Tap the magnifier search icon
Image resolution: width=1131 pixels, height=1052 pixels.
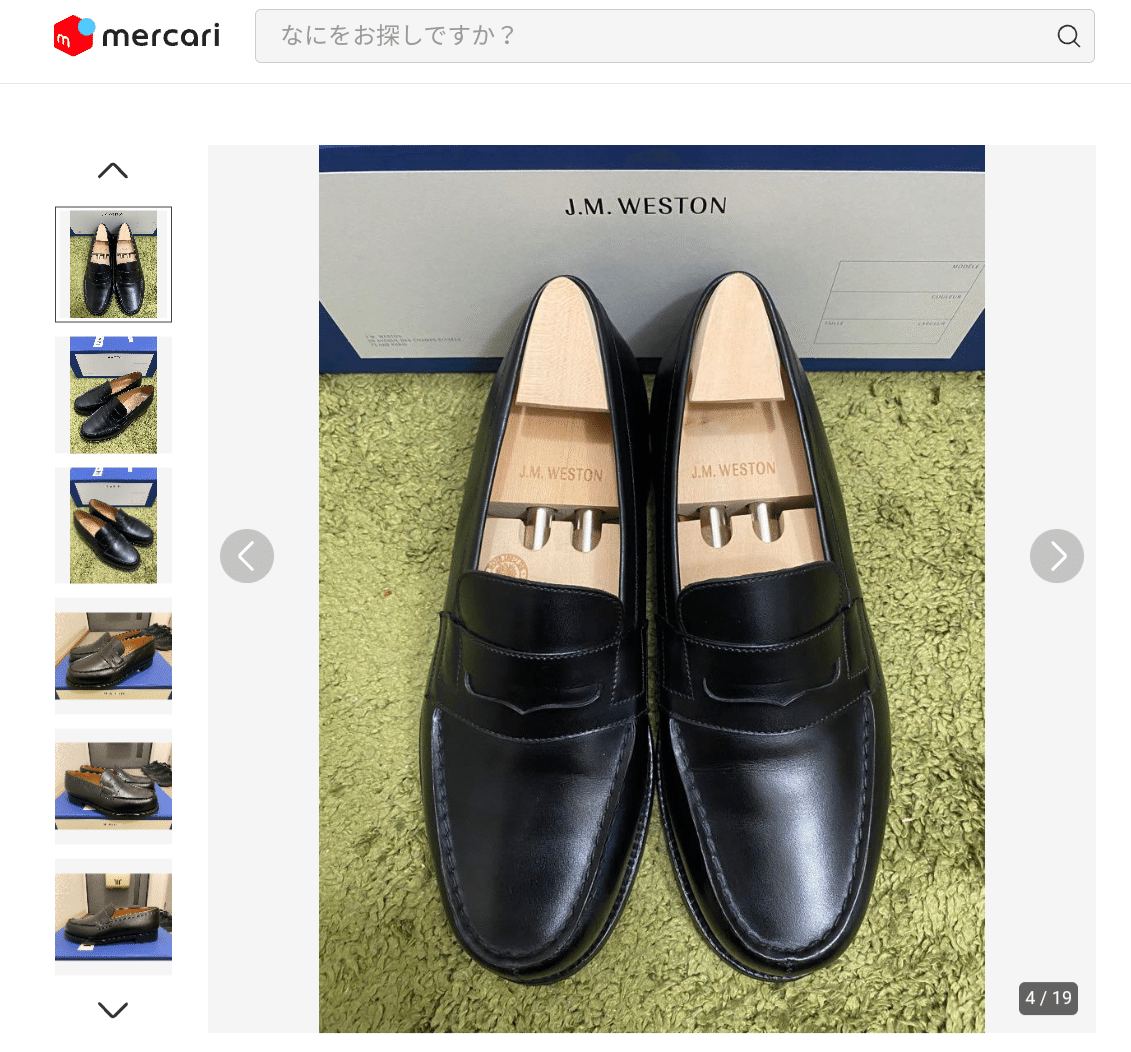coord(1068,36)
